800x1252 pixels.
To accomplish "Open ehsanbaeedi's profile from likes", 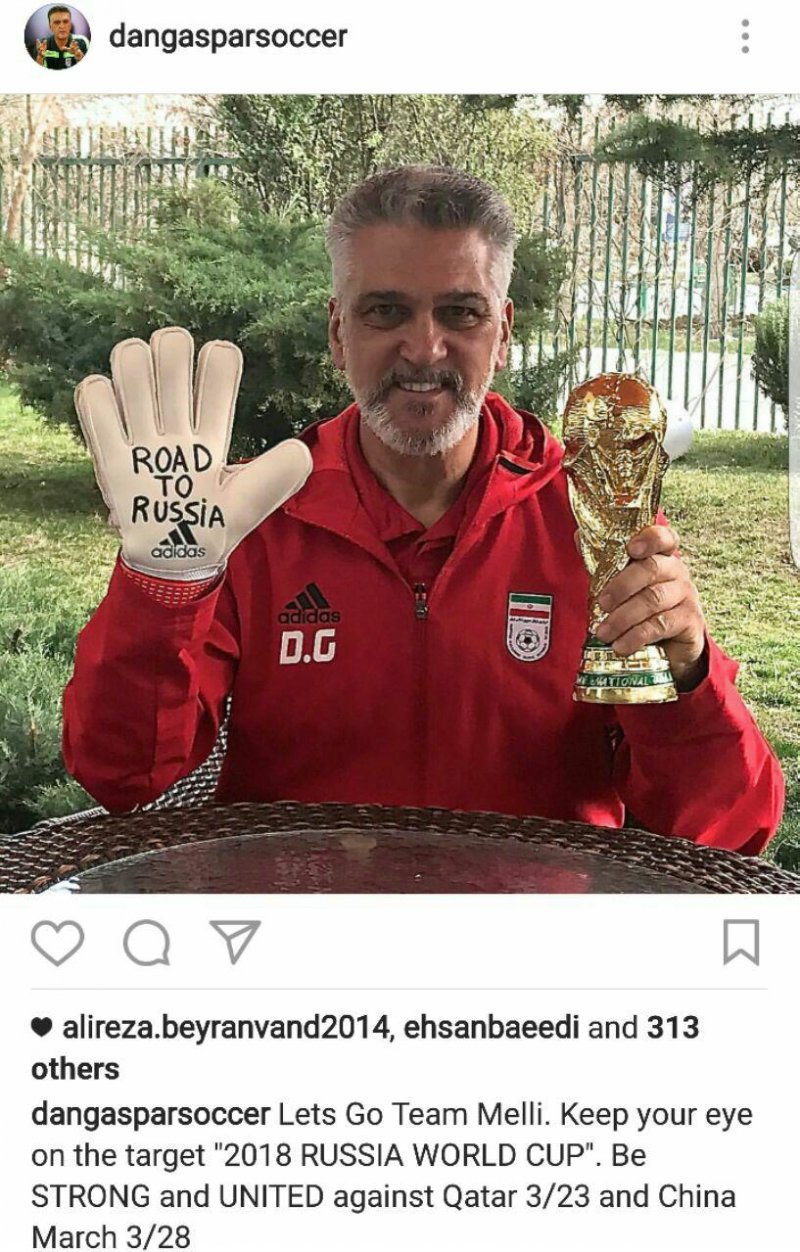I will pos(492,1027).
